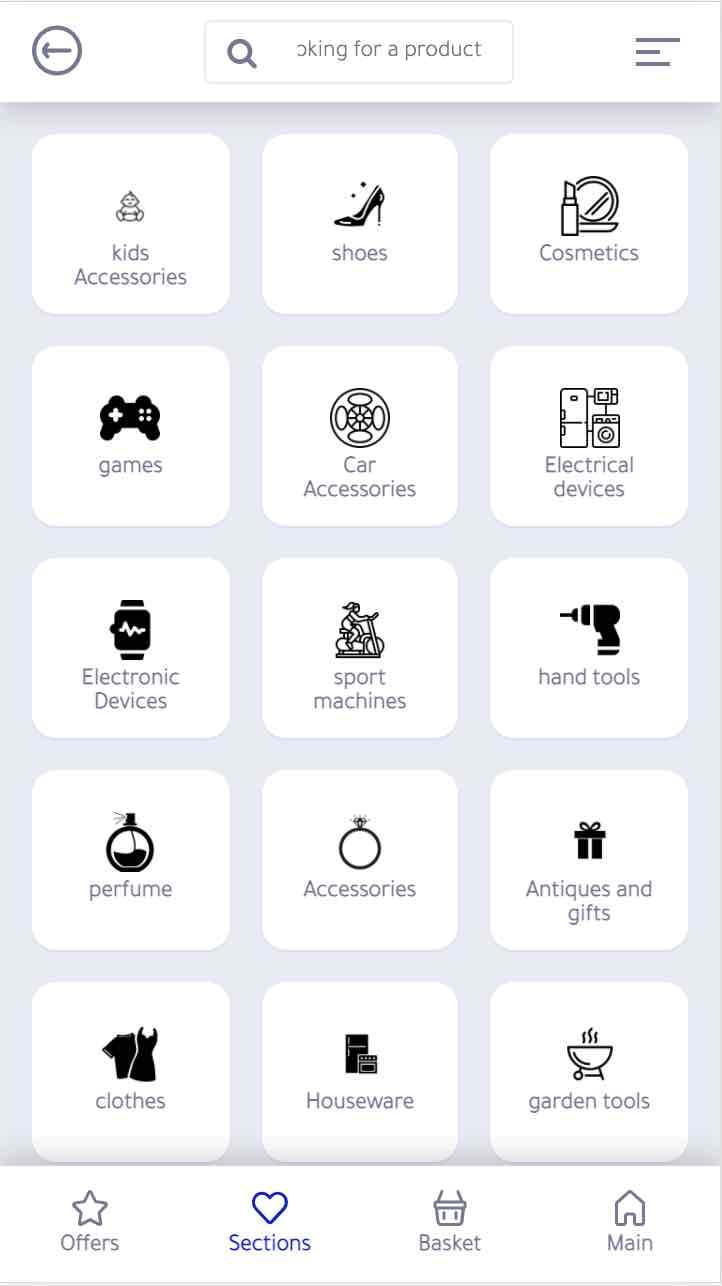
Task: Go back using the arrow icon
Action: (57, 51)
